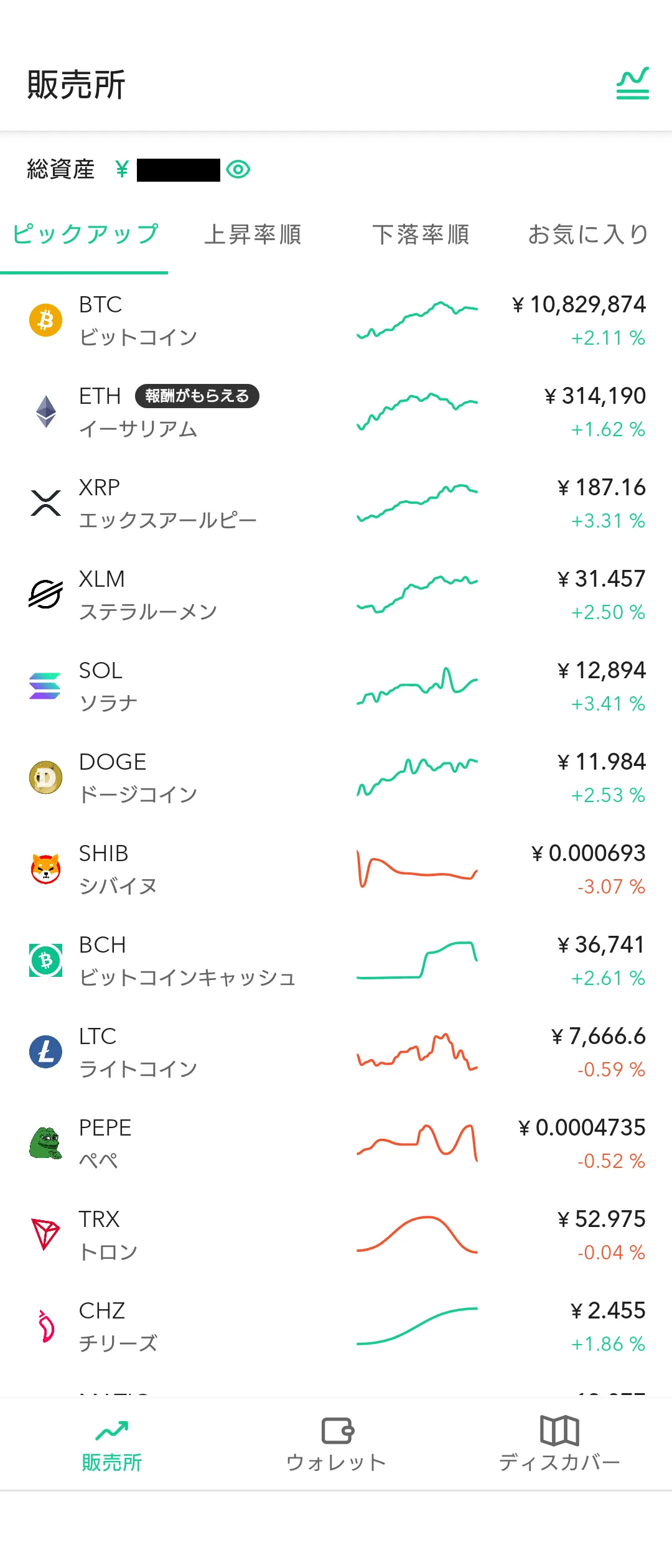Image resolution: width=672 pixels, height=1568 pixels.
Task: Open BCH ビットコインキャッシュ row
Action: pos(336,961)
